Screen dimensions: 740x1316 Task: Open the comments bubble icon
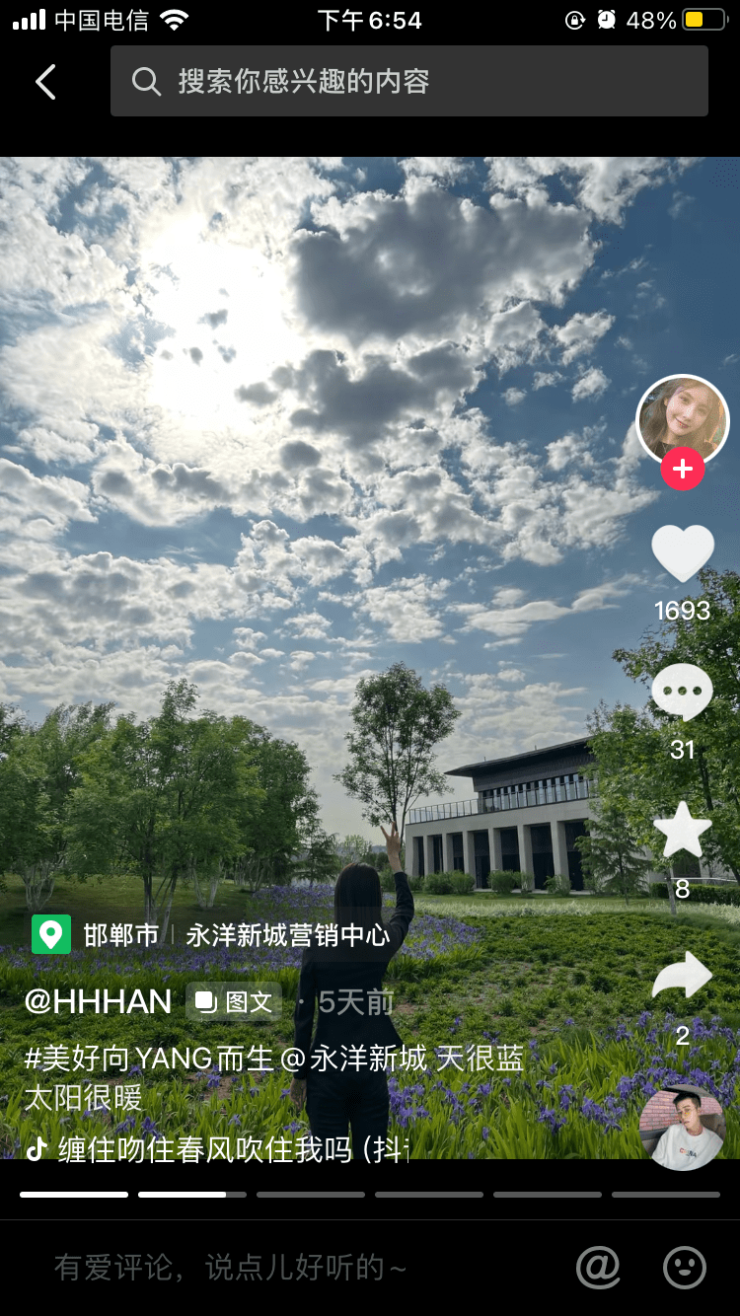[682, 693]
